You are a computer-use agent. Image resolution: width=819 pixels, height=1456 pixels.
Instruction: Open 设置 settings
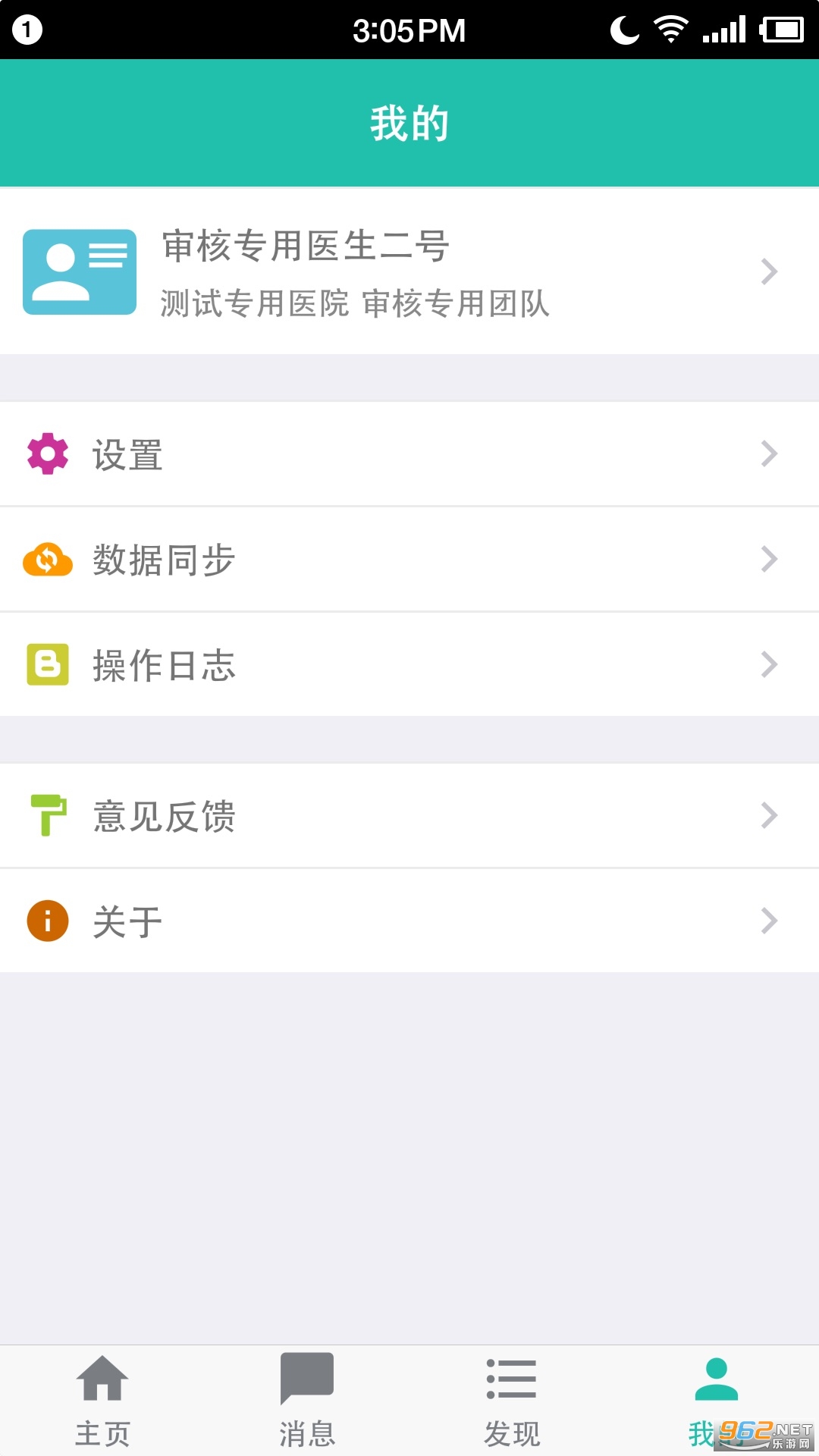[x=409, y=454]
